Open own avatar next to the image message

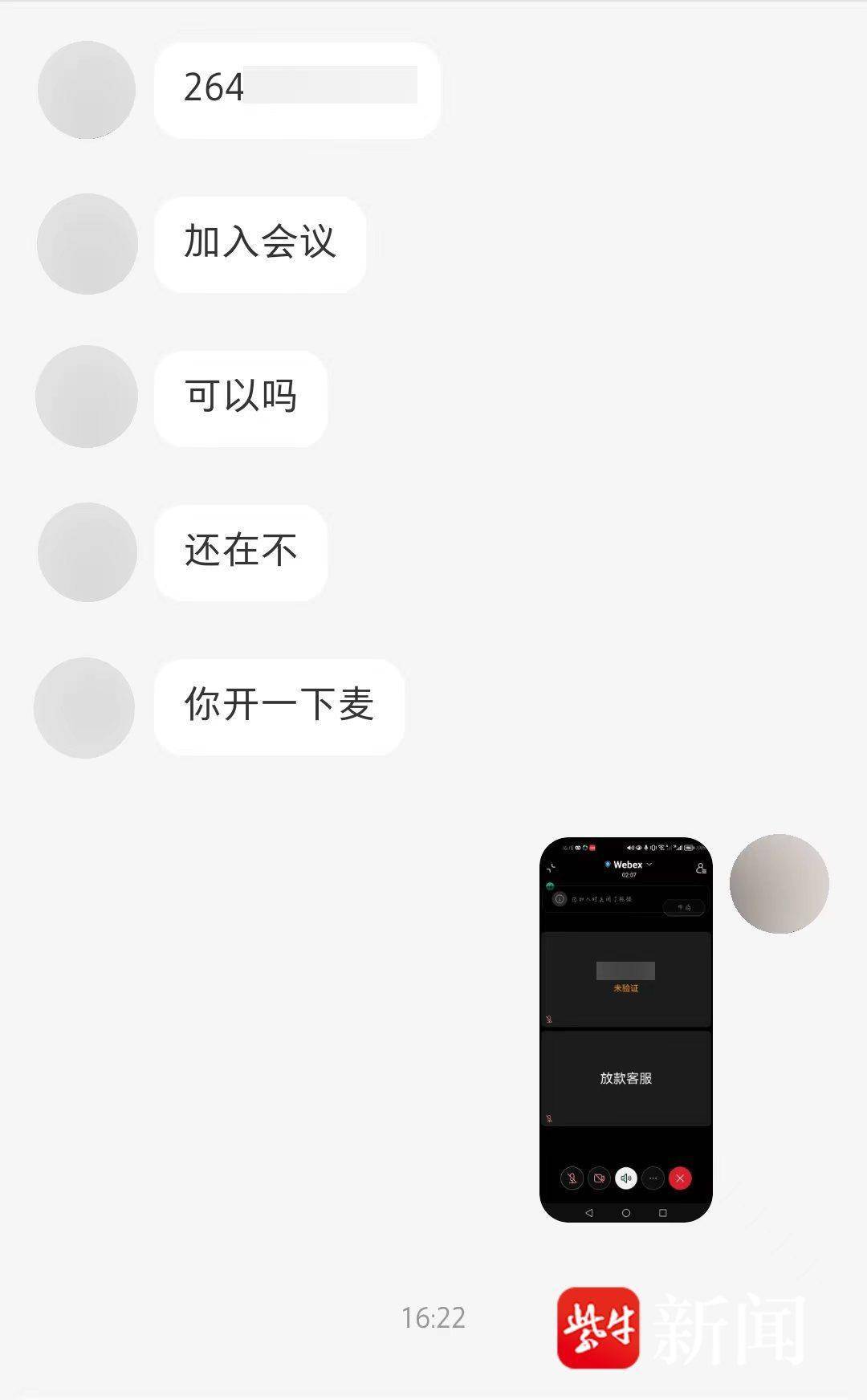pos(779,884)
